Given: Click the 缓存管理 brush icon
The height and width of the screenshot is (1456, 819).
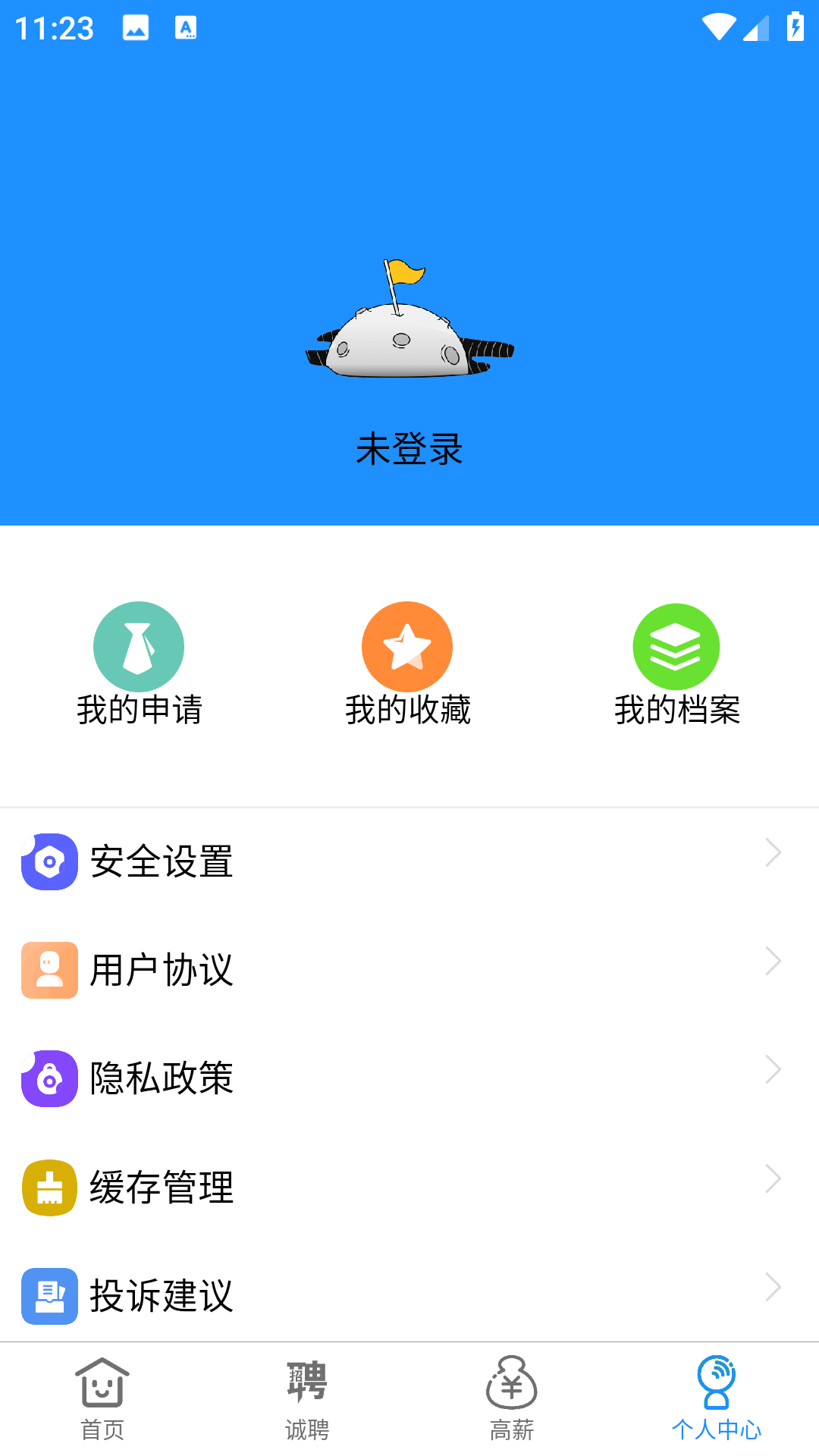Looking at the screenshot, I should [49, 1188].
